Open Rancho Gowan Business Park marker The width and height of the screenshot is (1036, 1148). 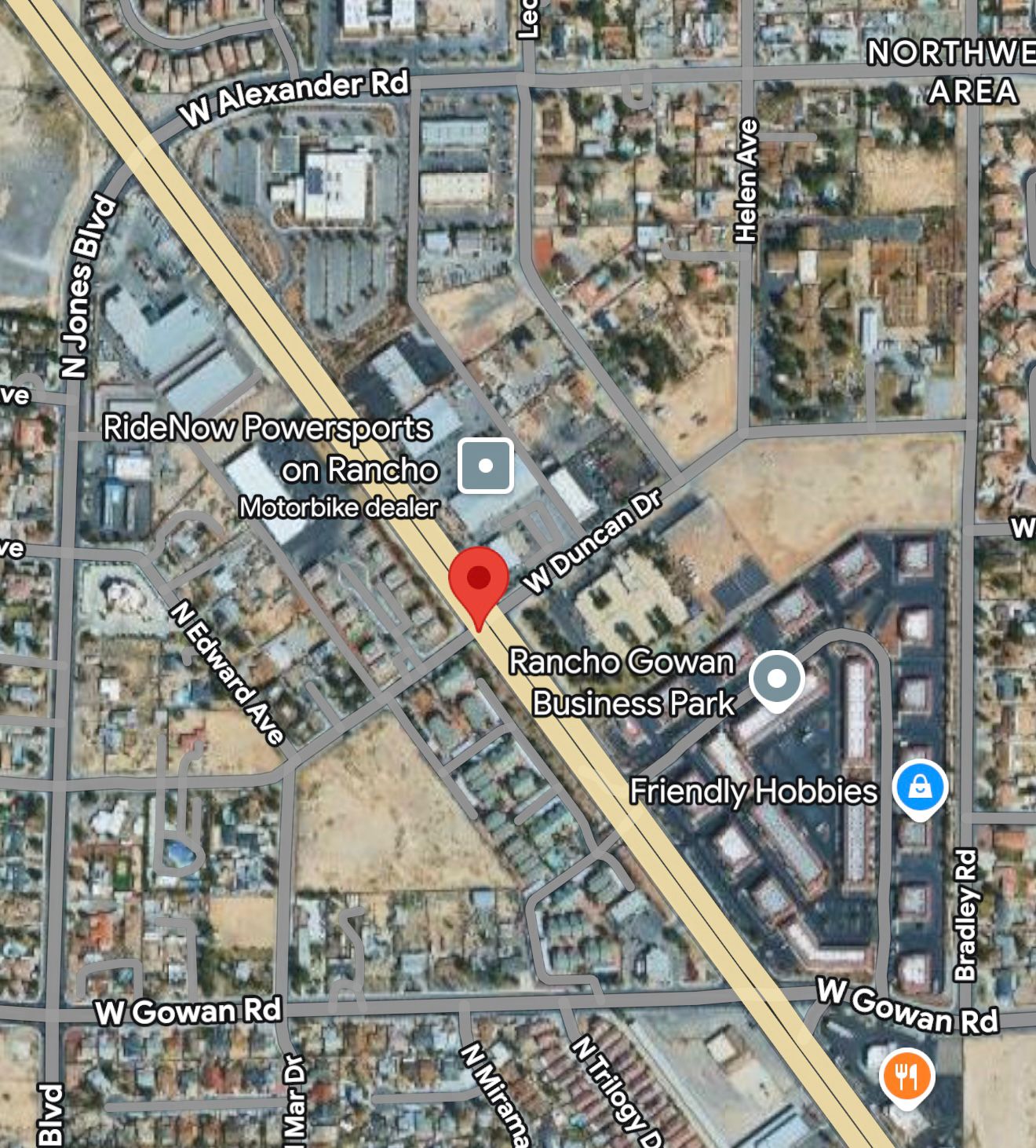pos(776,679)
